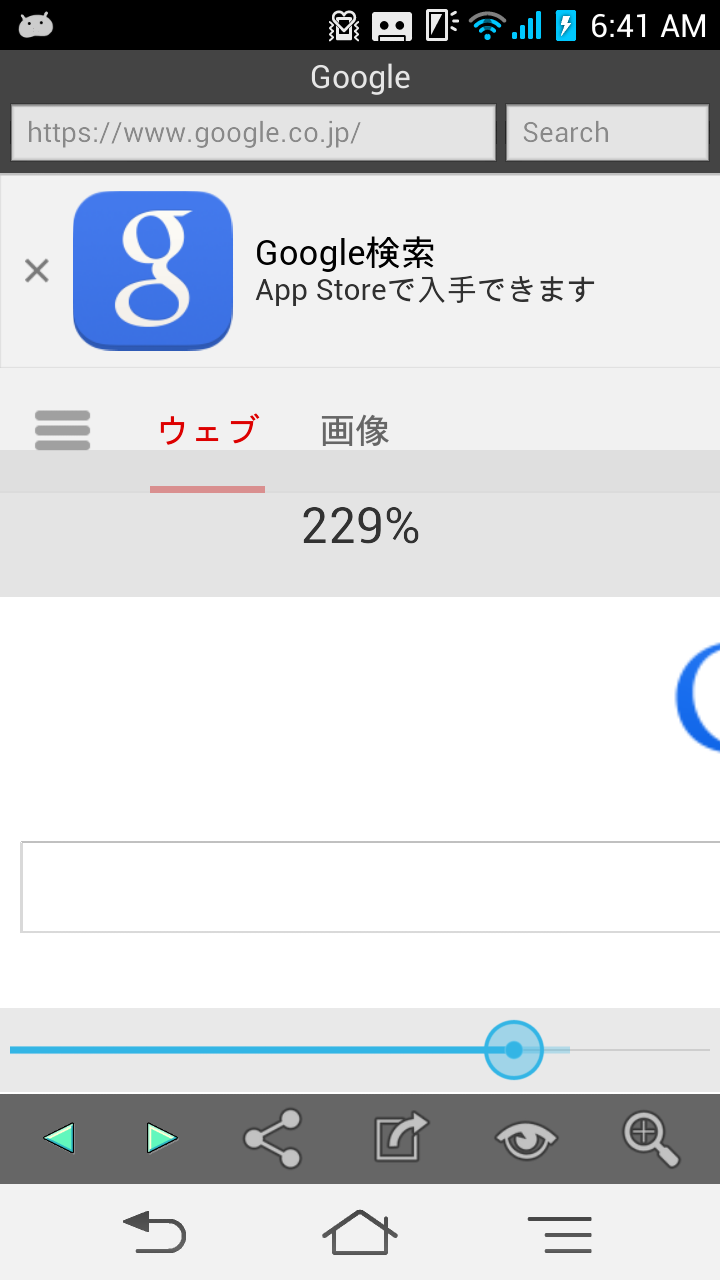Tap the Android home button

(x=360, y=1232)
